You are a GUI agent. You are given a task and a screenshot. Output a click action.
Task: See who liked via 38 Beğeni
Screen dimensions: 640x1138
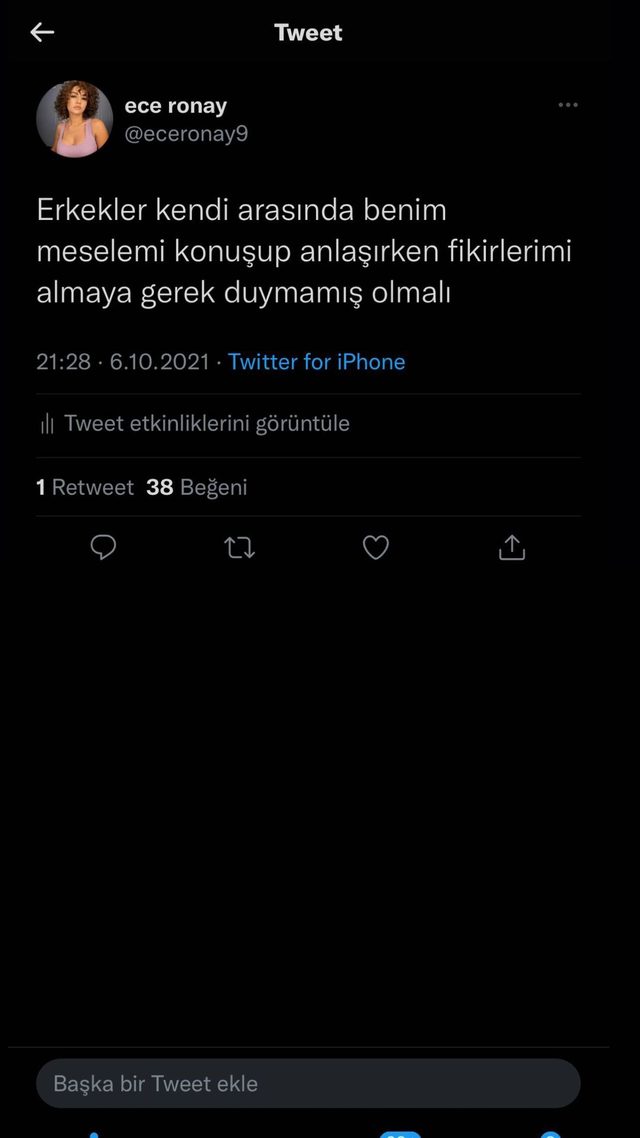(197, 487)
